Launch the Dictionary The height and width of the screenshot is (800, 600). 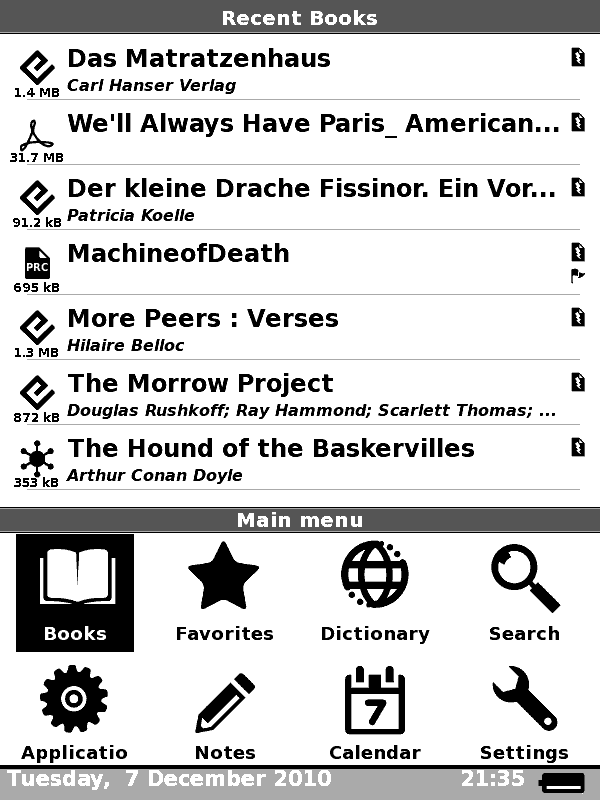[374, 592]
